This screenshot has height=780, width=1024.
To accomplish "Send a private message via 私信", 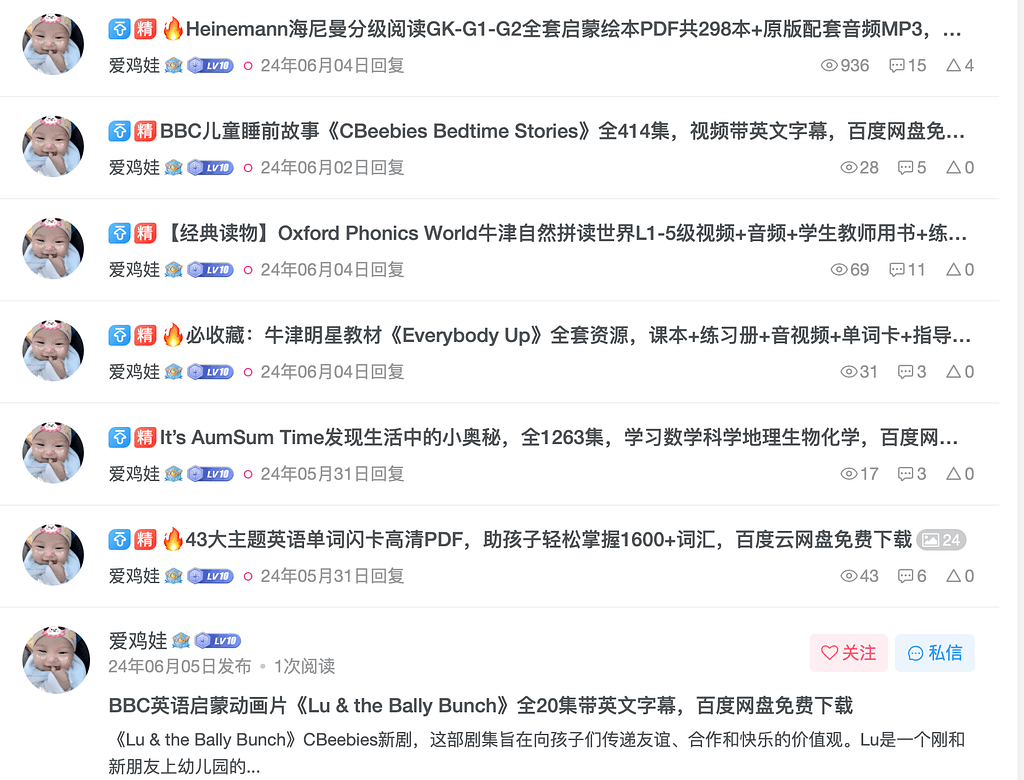I will point(934,653).
